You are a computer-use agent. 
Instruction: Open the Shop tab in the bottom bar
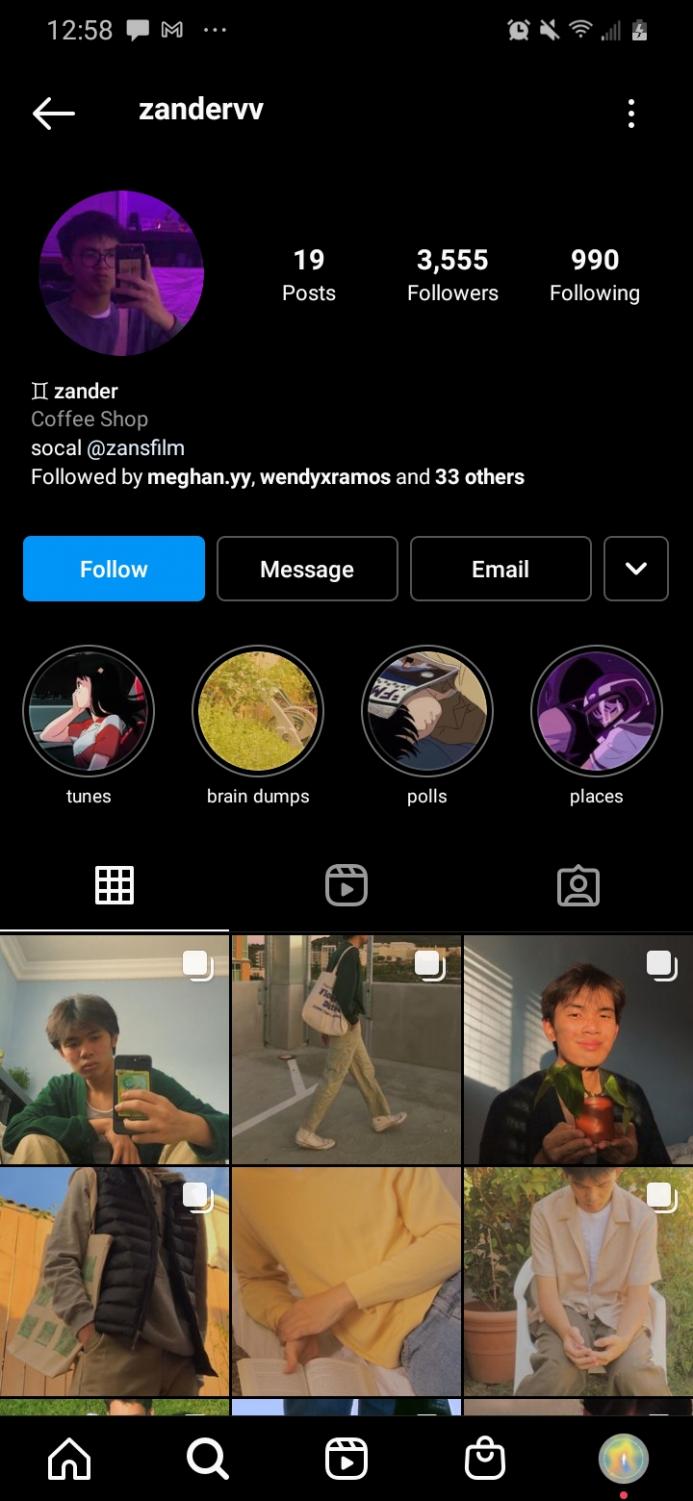click(485, 1460)
